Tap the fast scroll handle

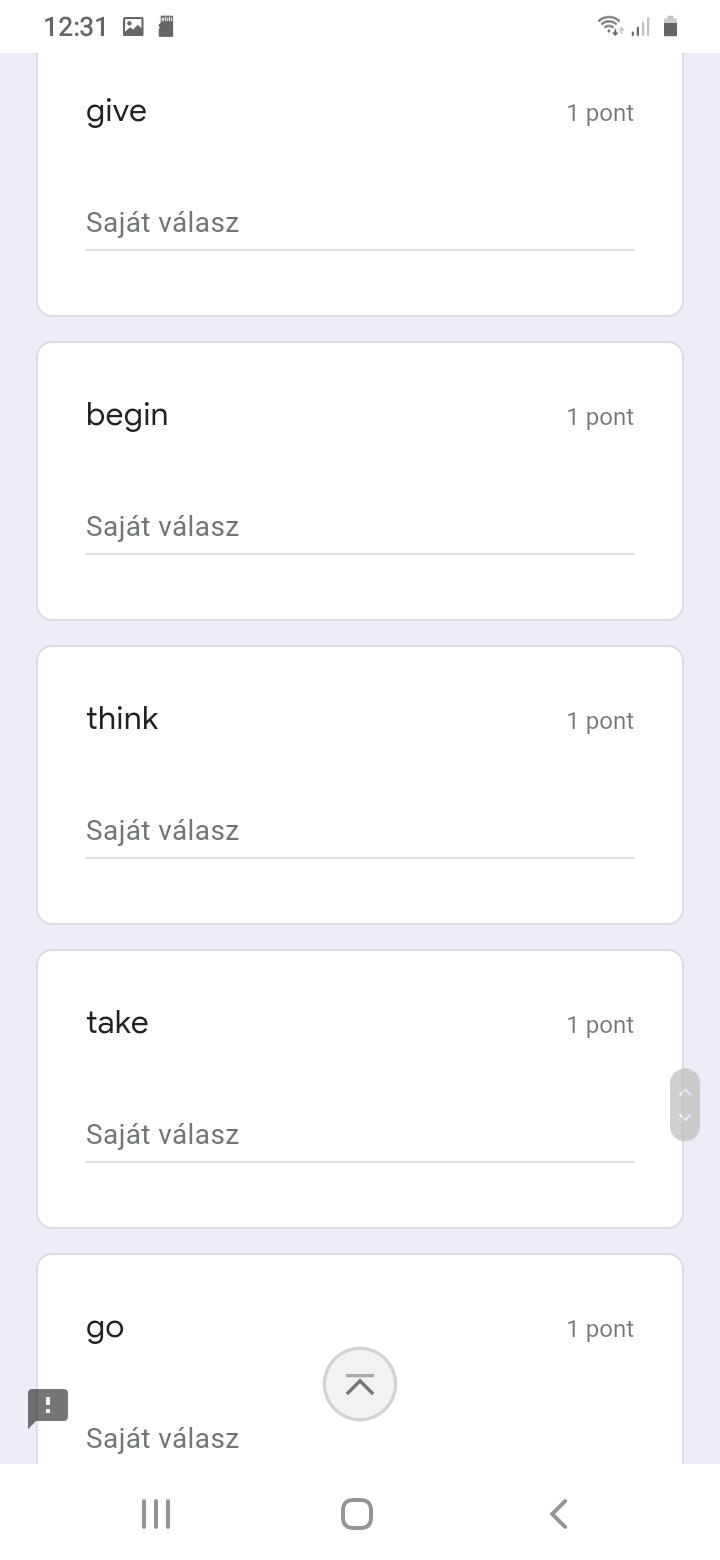[685, 1105]
